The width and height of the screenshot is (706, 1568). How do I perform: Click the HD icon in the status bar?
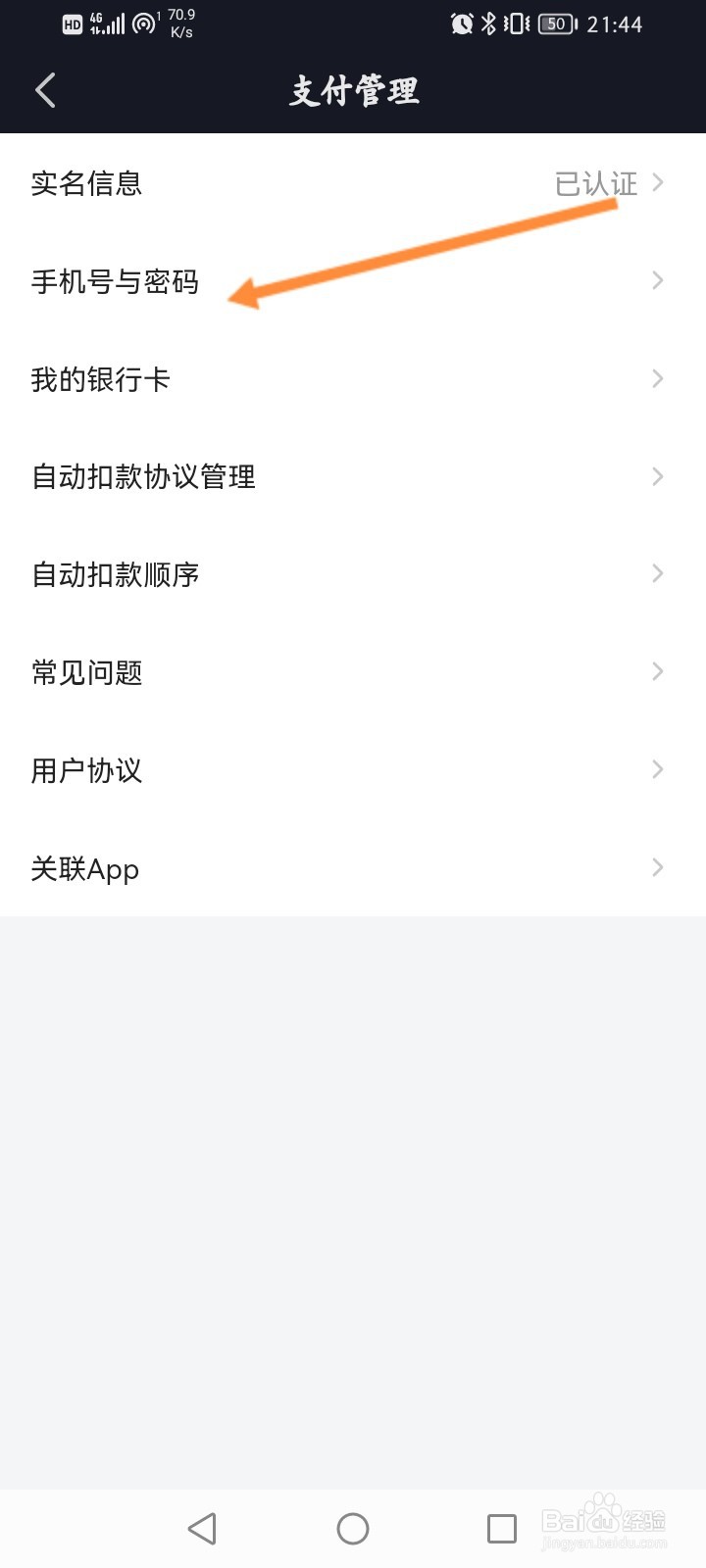[72, 24]
